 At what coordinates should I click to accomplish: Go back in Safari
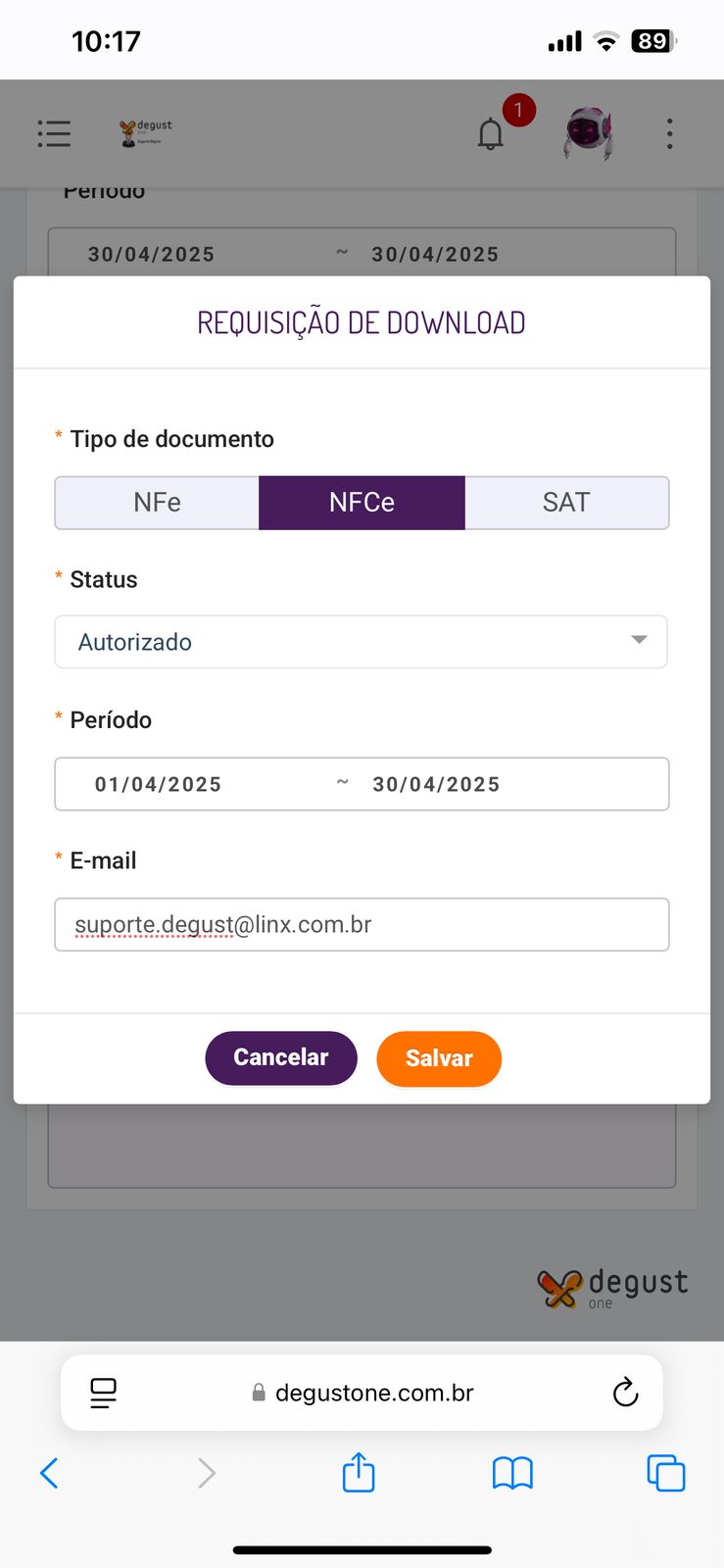point(50,1472)
